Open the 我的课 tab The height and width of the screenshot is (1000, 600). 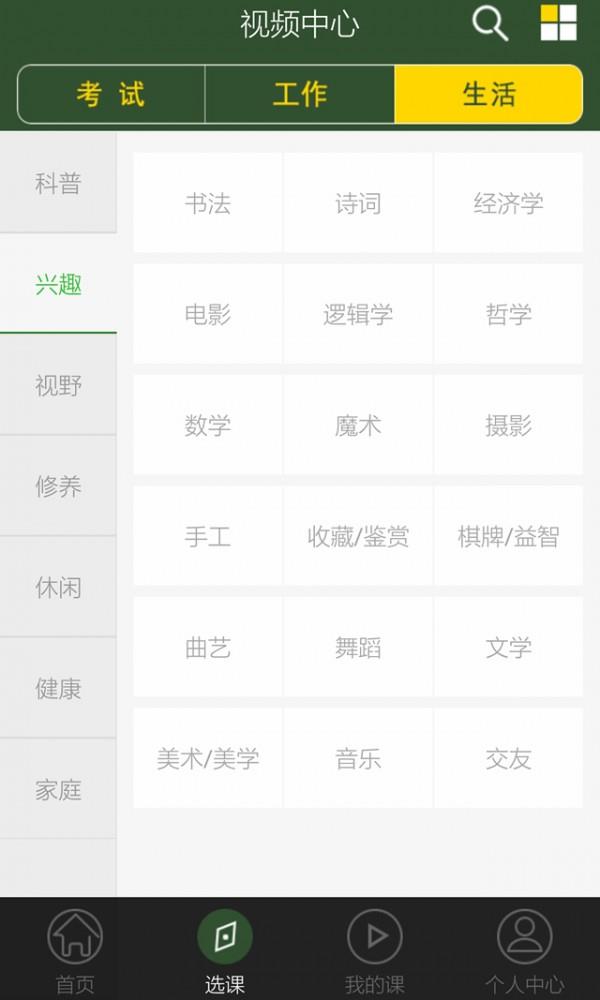[375, 950]
